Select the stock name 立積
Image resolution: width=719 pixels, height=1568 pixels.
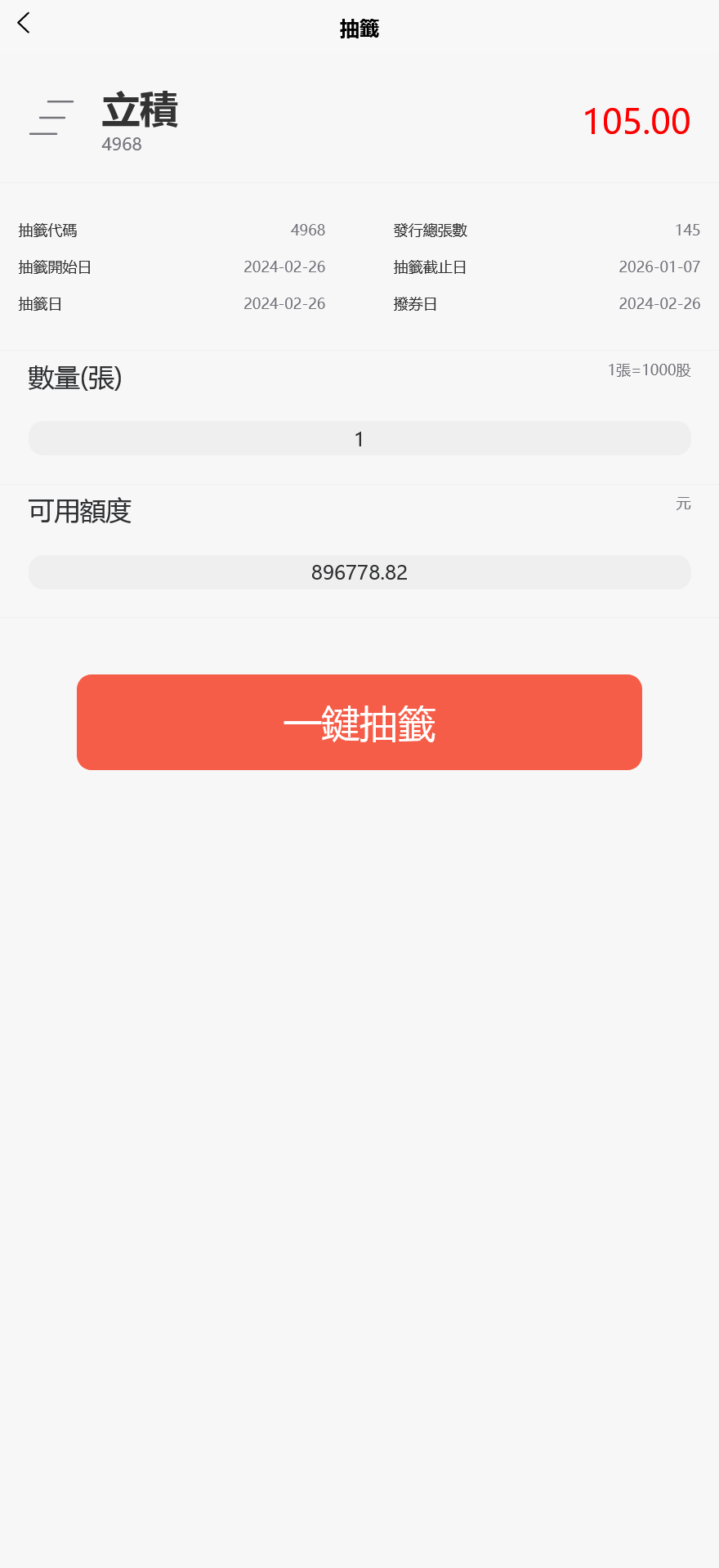tap(141, 110)
